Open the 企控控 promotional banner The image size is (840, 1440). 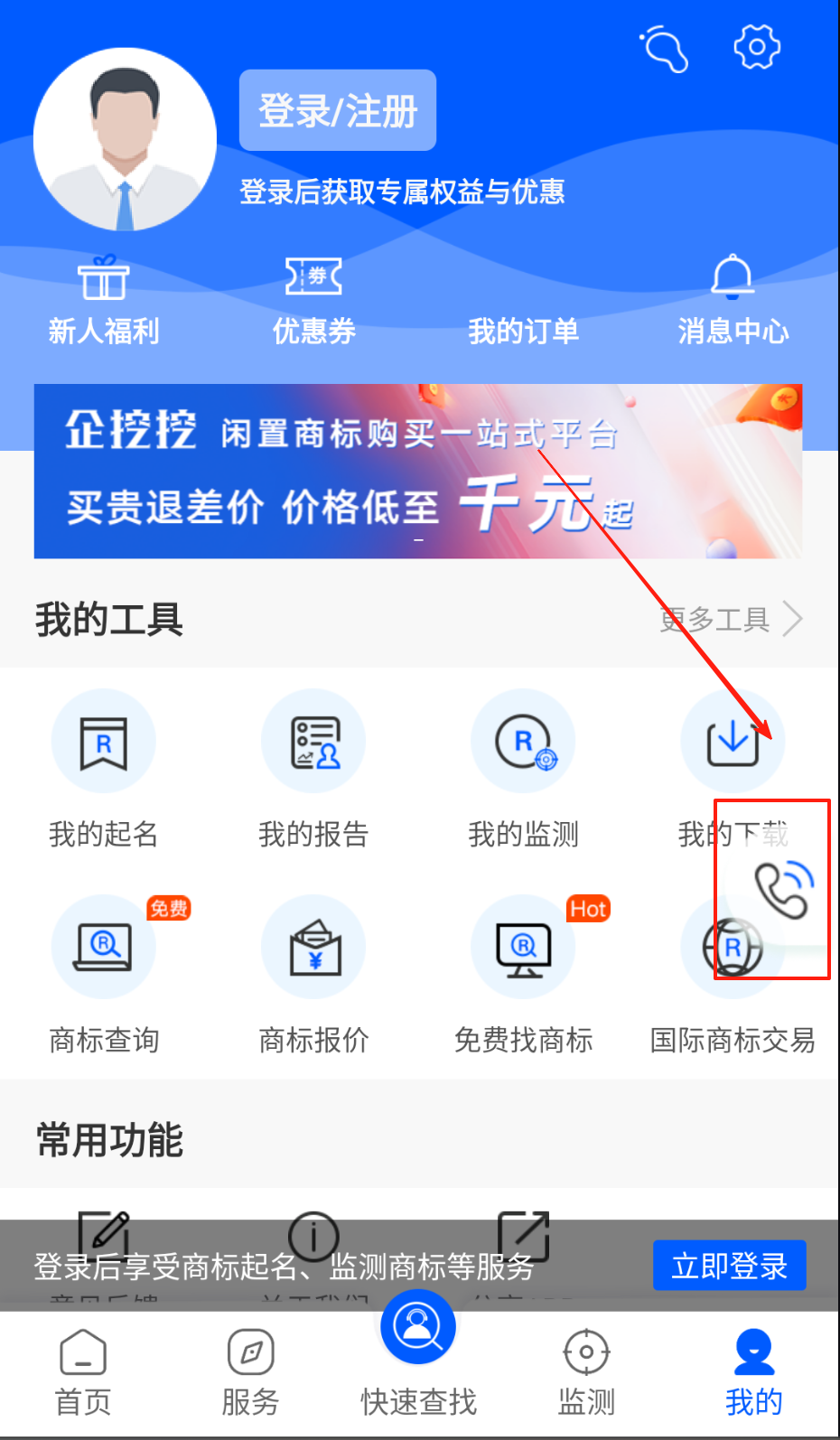click(418, 471)
